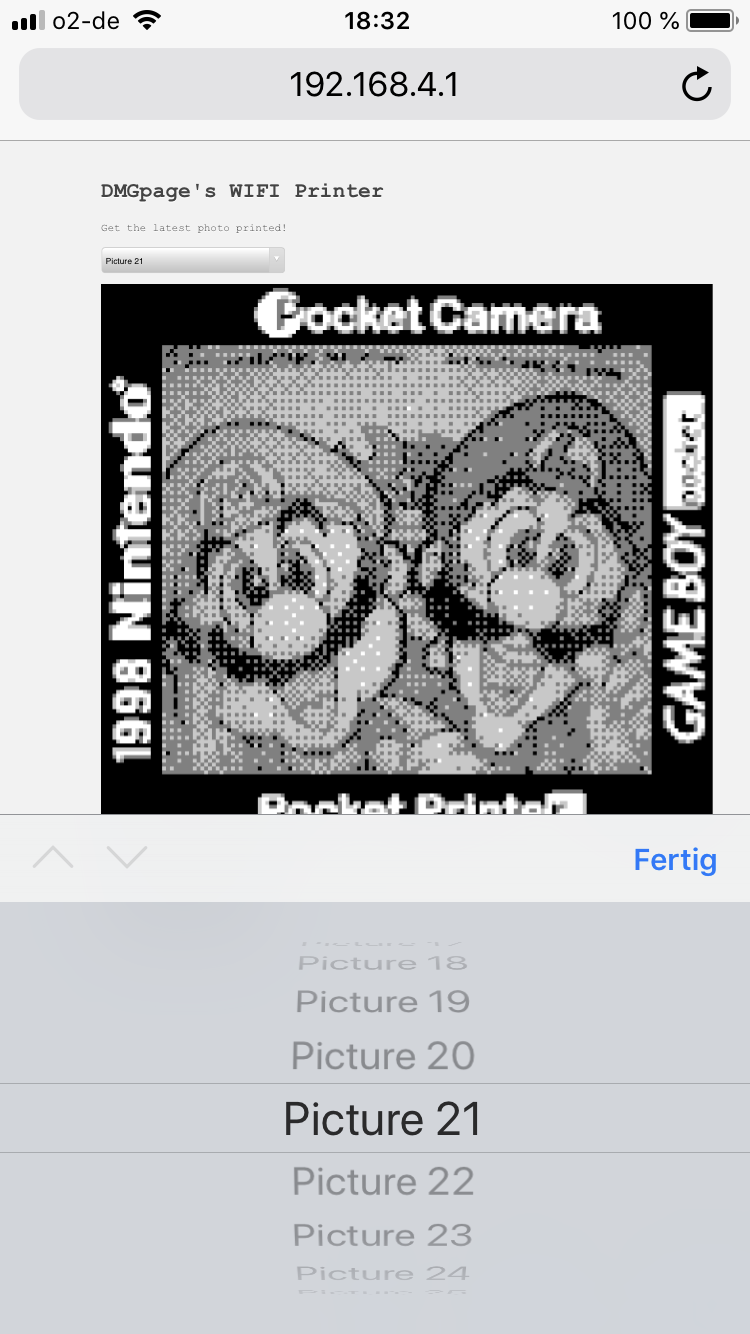Screen dimensions: 750x1334
Task: Open the Picture 21 dropdown
Action: click(193, 260)
